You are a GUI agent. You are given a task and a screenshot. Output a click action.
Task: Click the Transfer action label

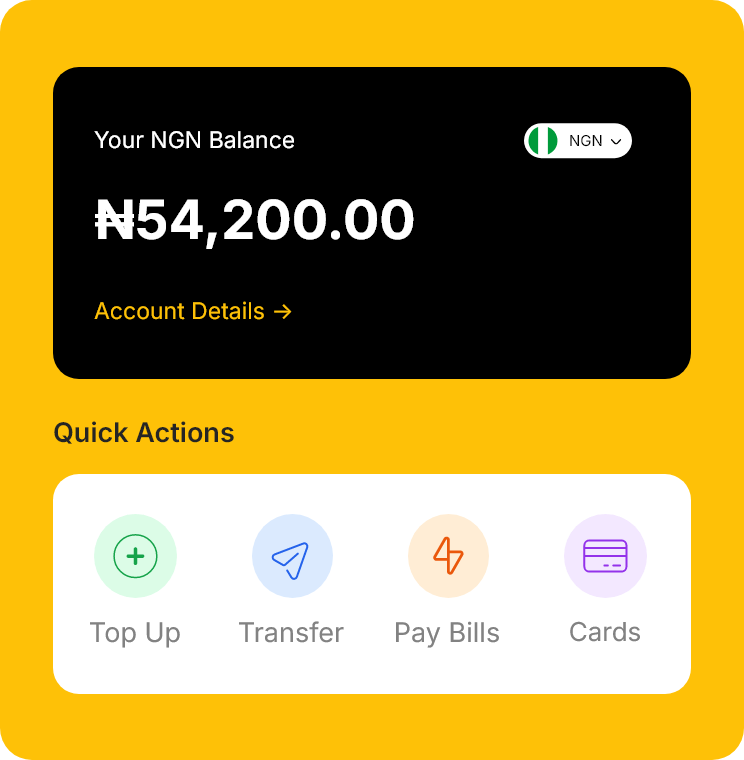tap(291, 632)
